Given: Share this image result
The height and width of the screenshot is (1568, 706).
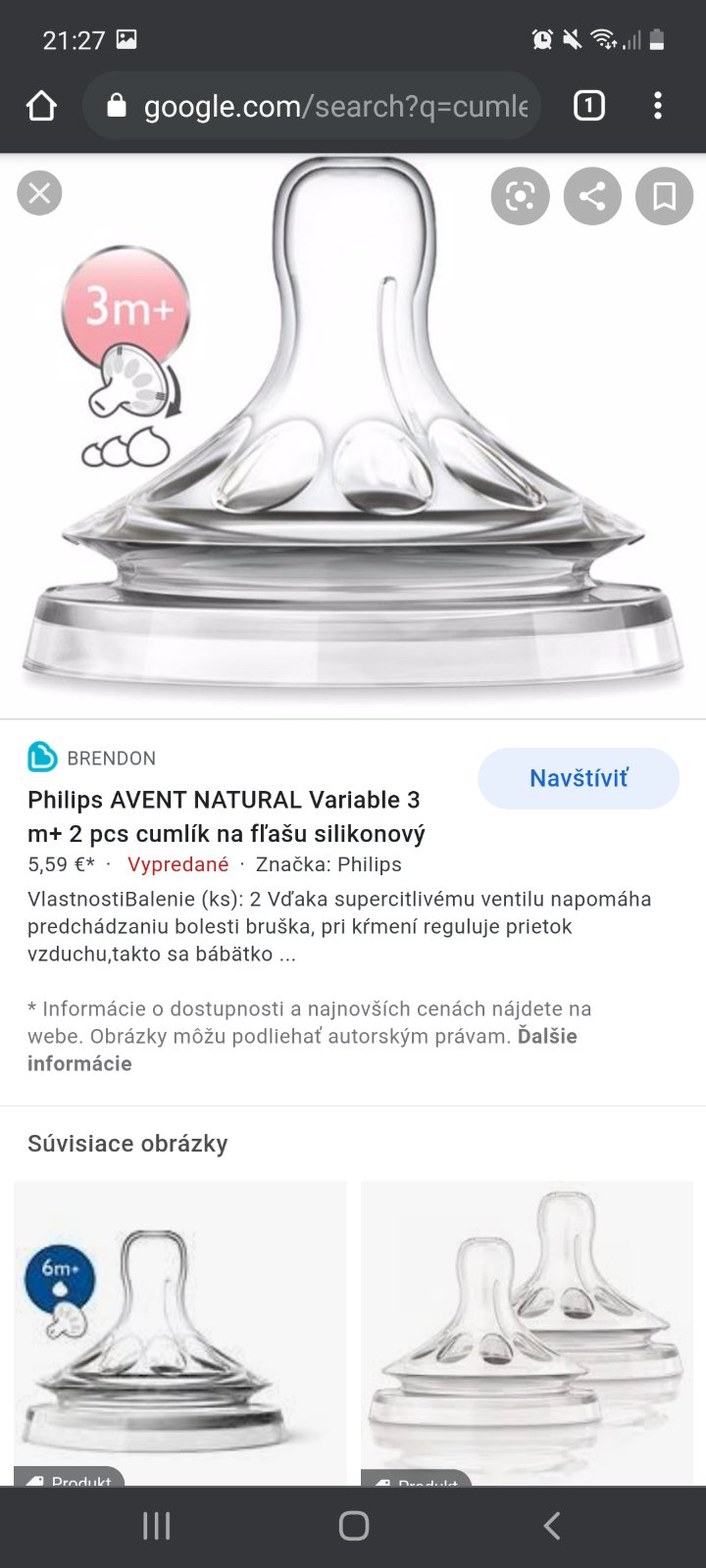Looking at the screenshot, I should tap(592, 196).
